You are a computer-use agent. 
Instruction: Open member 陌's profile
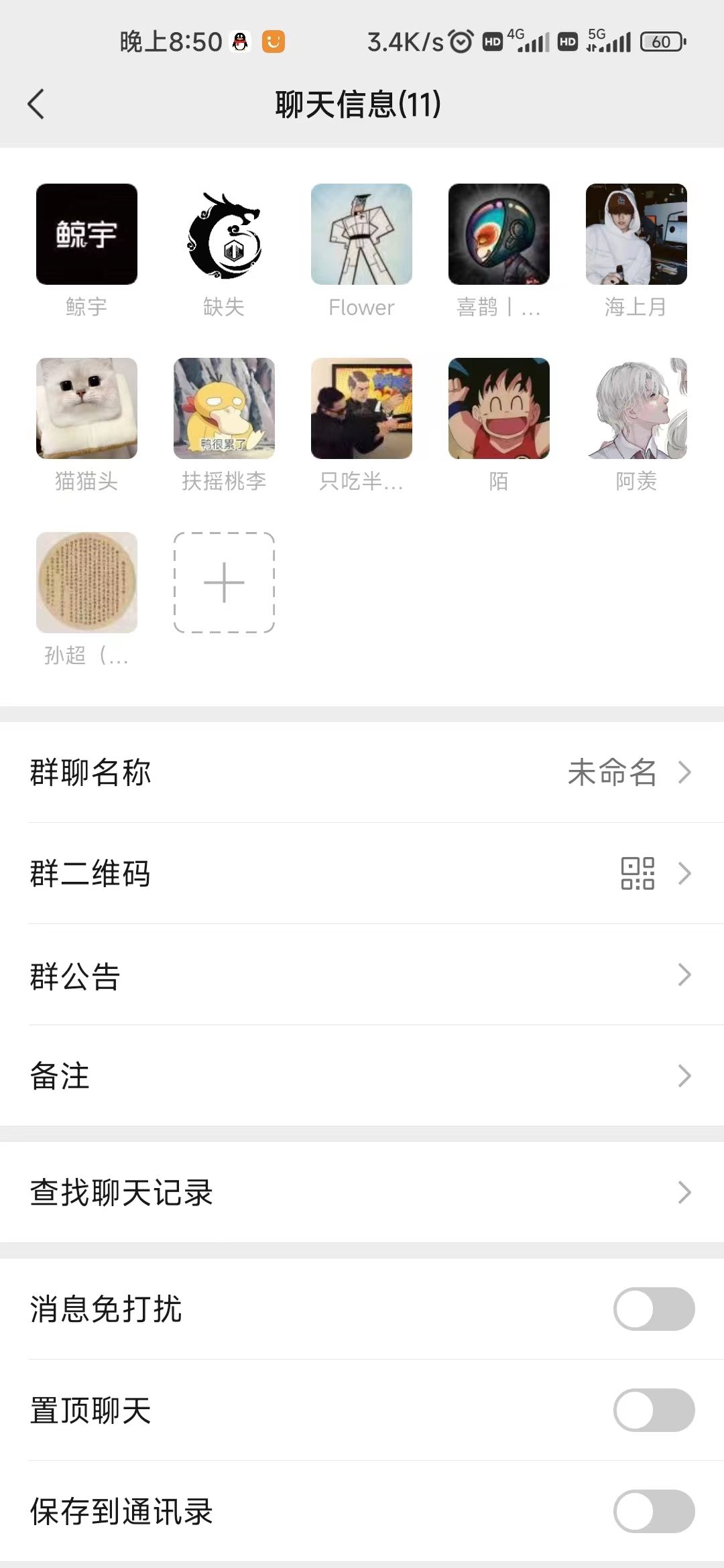pyautogui.click(x=499, y=408)
